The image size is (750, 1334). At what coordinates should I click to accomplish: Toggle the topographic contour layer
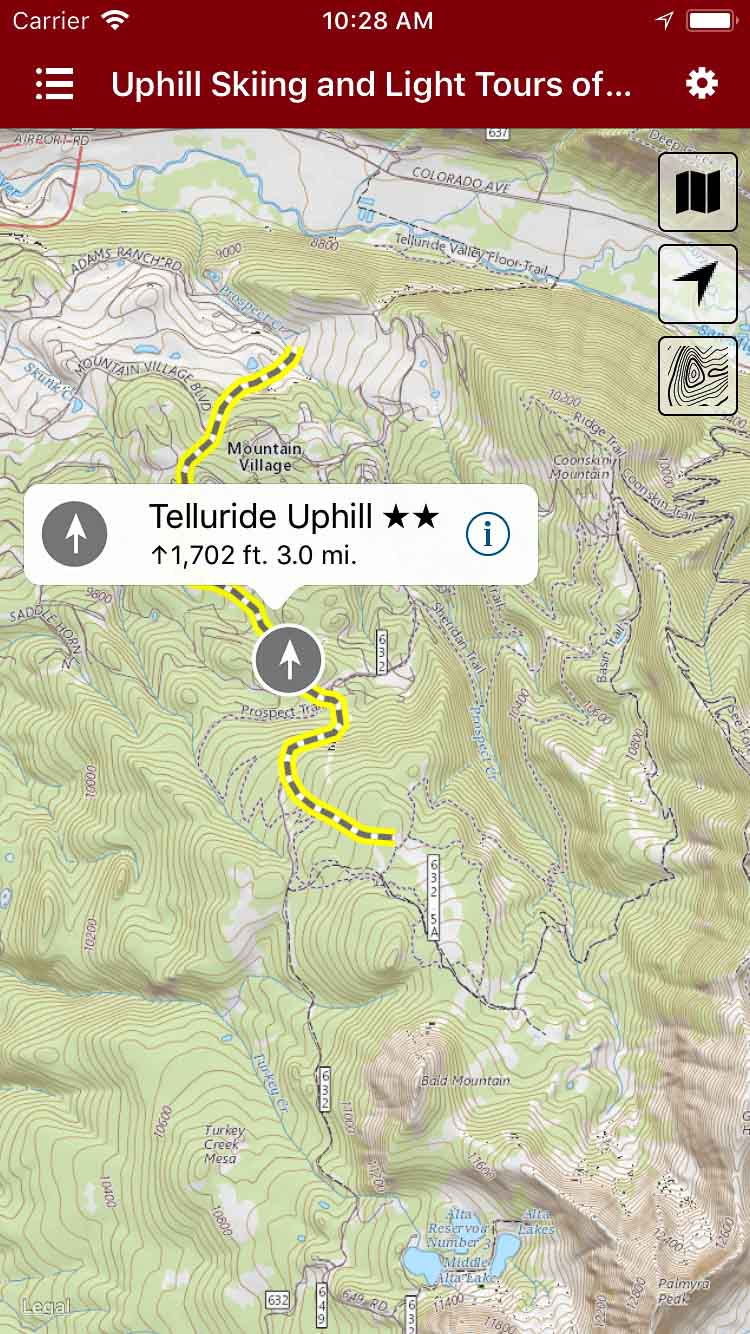point(697,376)
